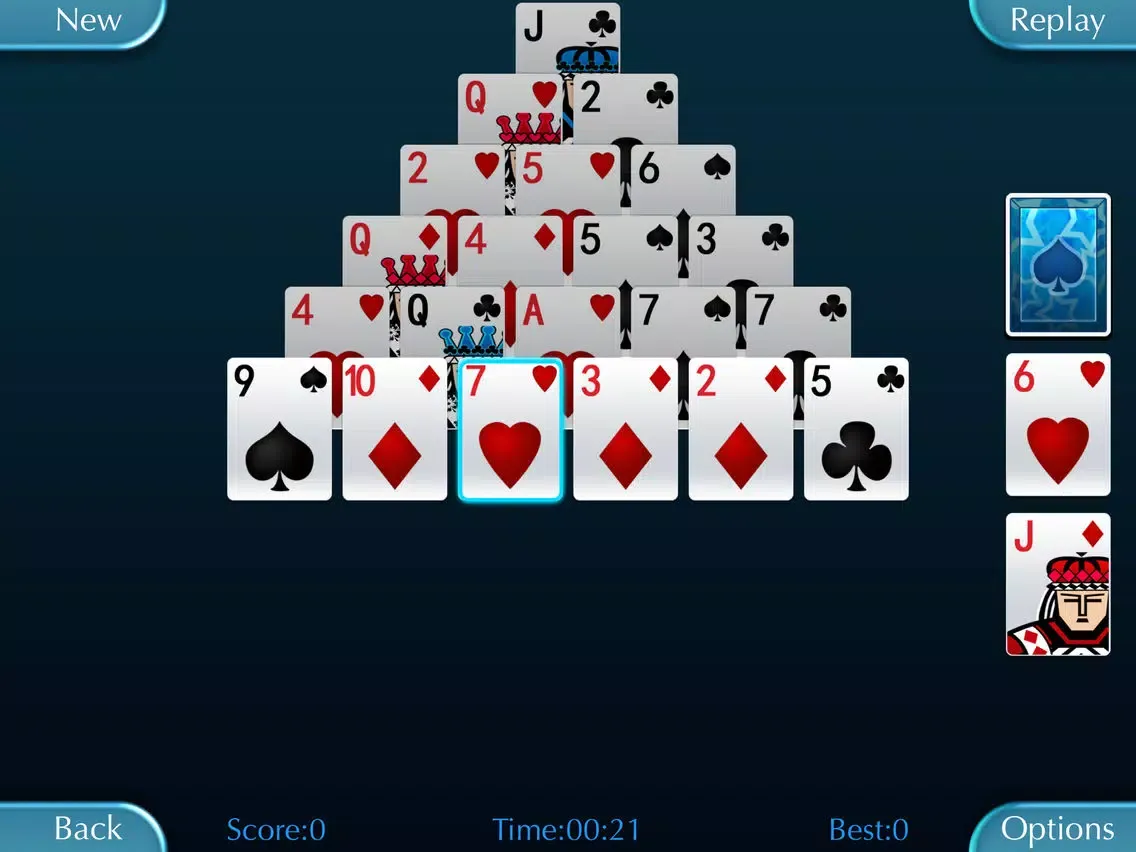Open the Options menu
Image resolution: width=1136 pixels, height=852 pixels.
(1056, 828)
